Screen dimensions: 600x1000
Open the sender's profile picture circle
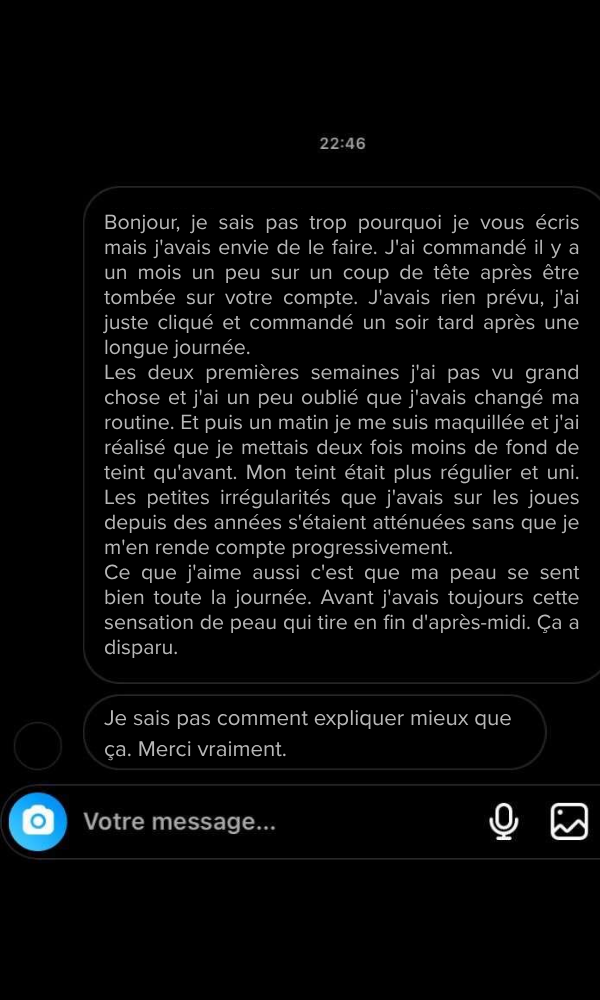[x=38, y=746]
